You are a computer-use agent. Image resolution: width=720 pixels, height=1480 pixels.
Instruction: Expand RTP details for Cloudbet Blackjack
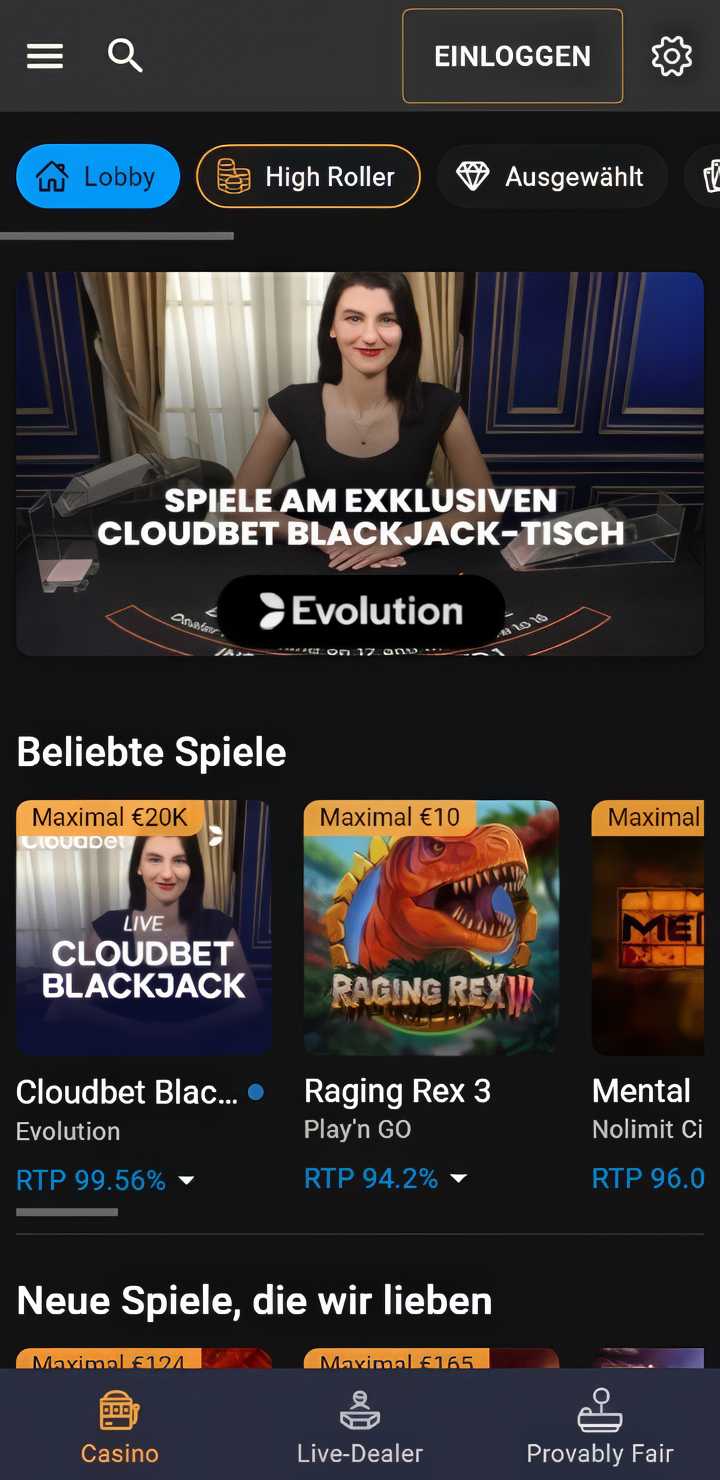click(186, 1180)
